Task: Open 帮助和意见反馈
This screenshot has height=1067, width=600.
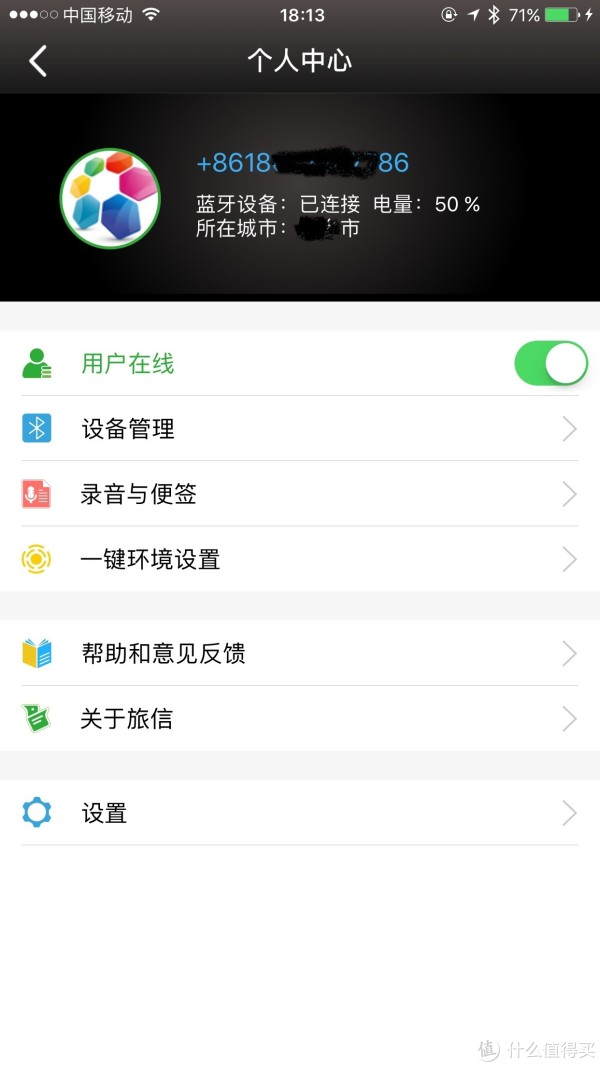Action: (x=300, y=653)
